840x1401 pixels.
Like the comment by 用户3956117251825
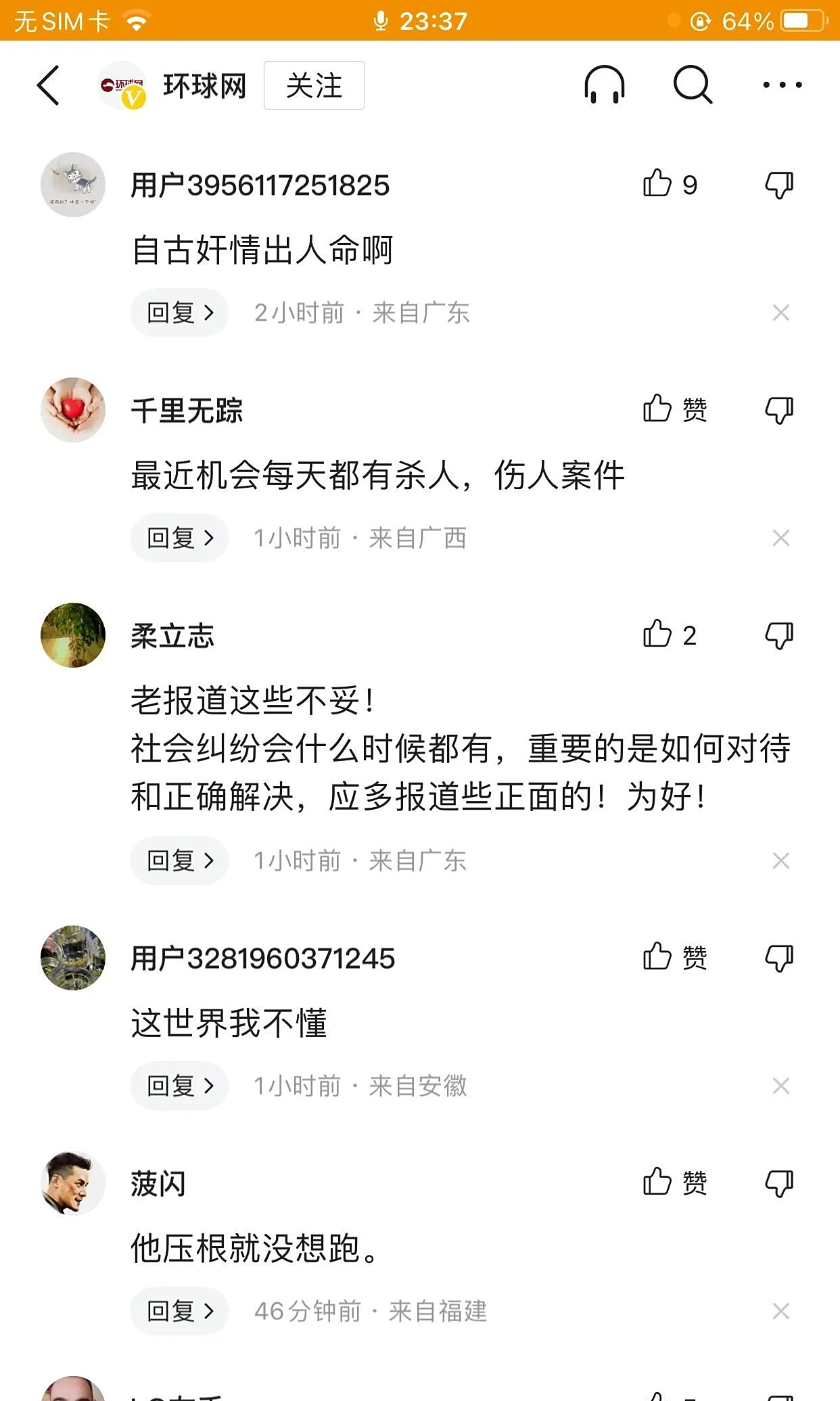point(657,184)
